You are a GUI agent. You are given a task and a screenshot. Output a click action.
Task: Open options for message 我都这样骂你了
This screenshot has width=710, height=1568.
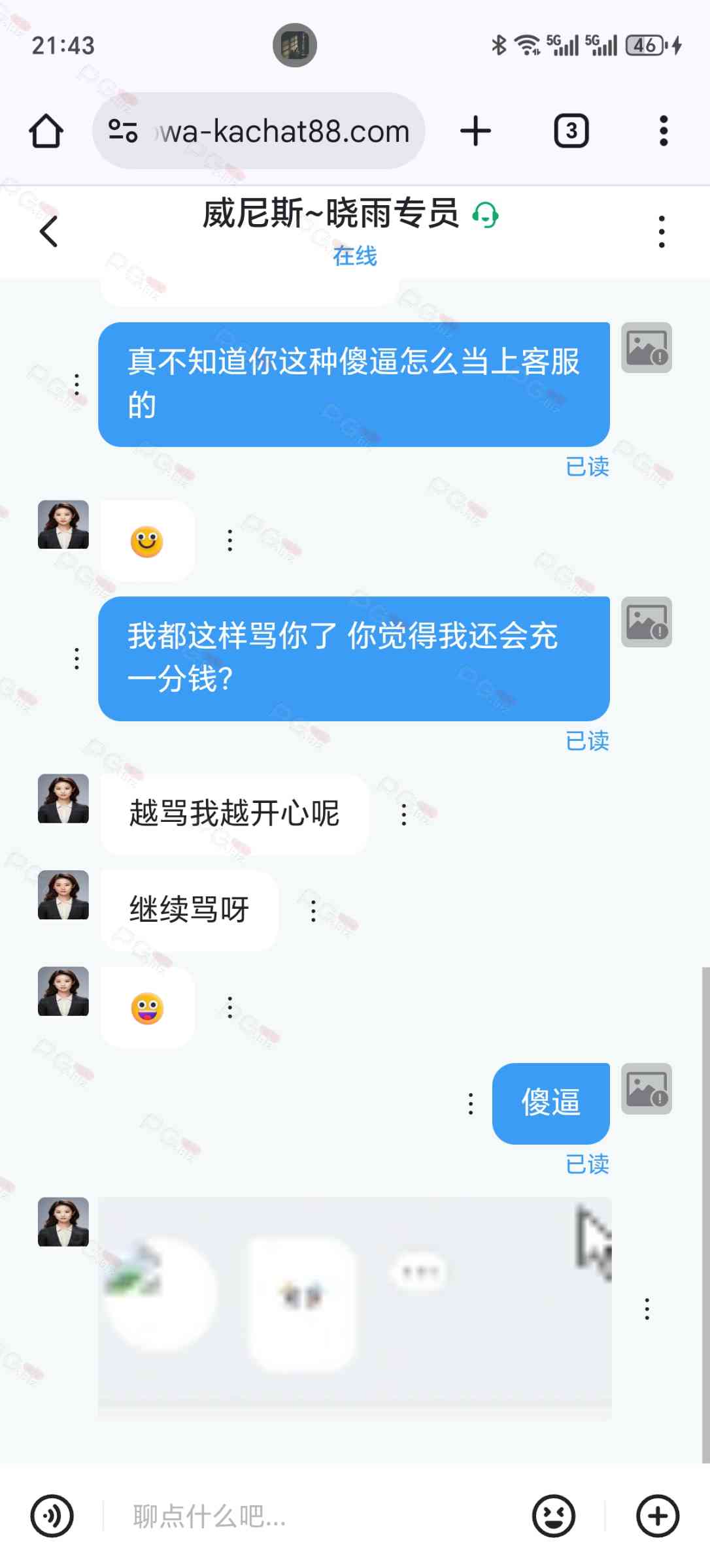77,659
